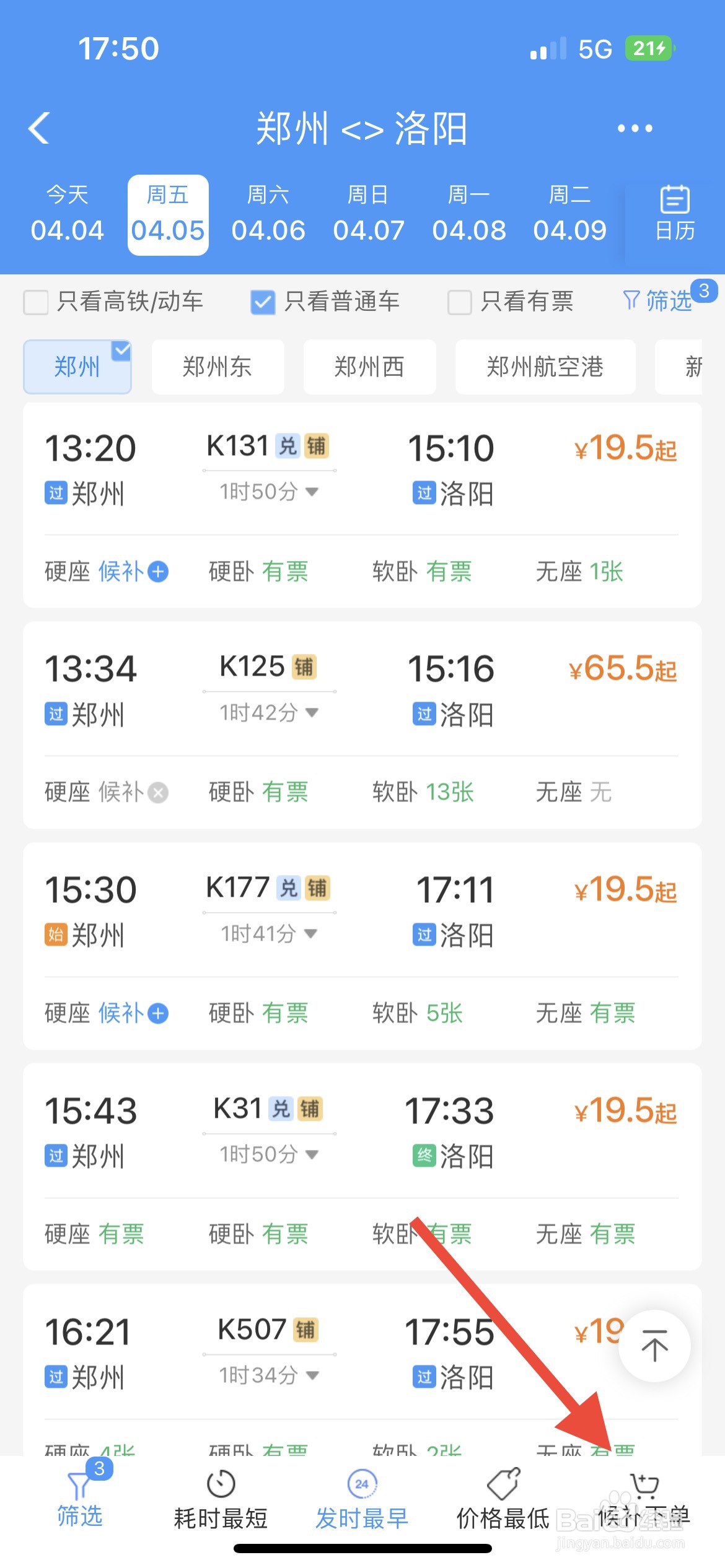Viewport: 725px width, 1568px height.
Task: Uncheck the 只看普通车 filter
Action: pos(262,302)
